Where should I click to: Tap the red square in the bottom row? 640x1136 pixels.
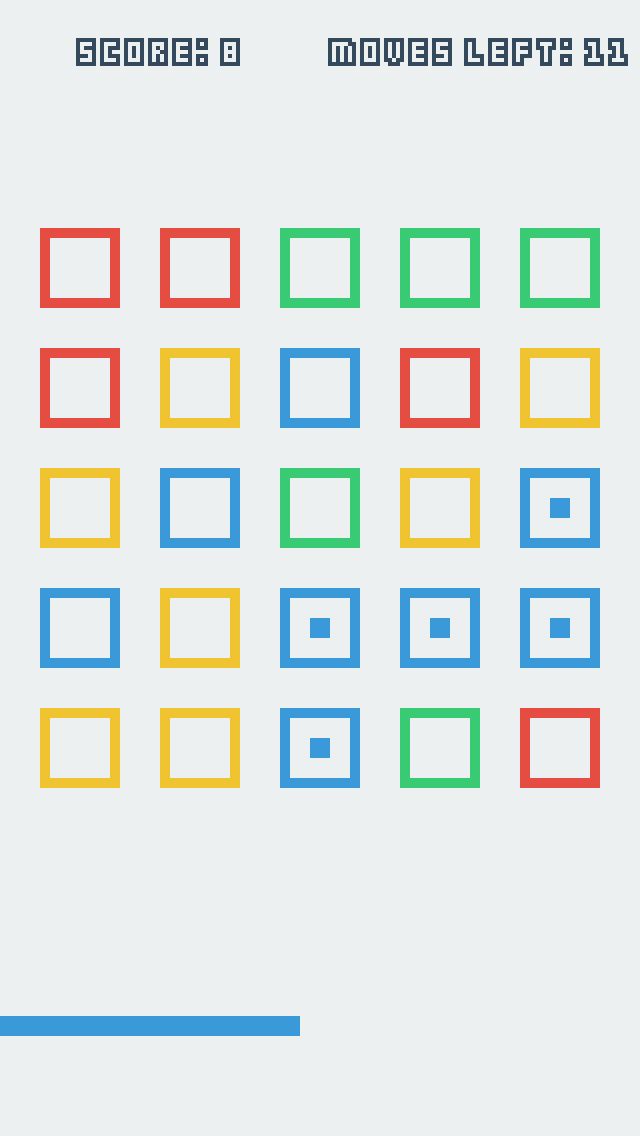[560, 748]
